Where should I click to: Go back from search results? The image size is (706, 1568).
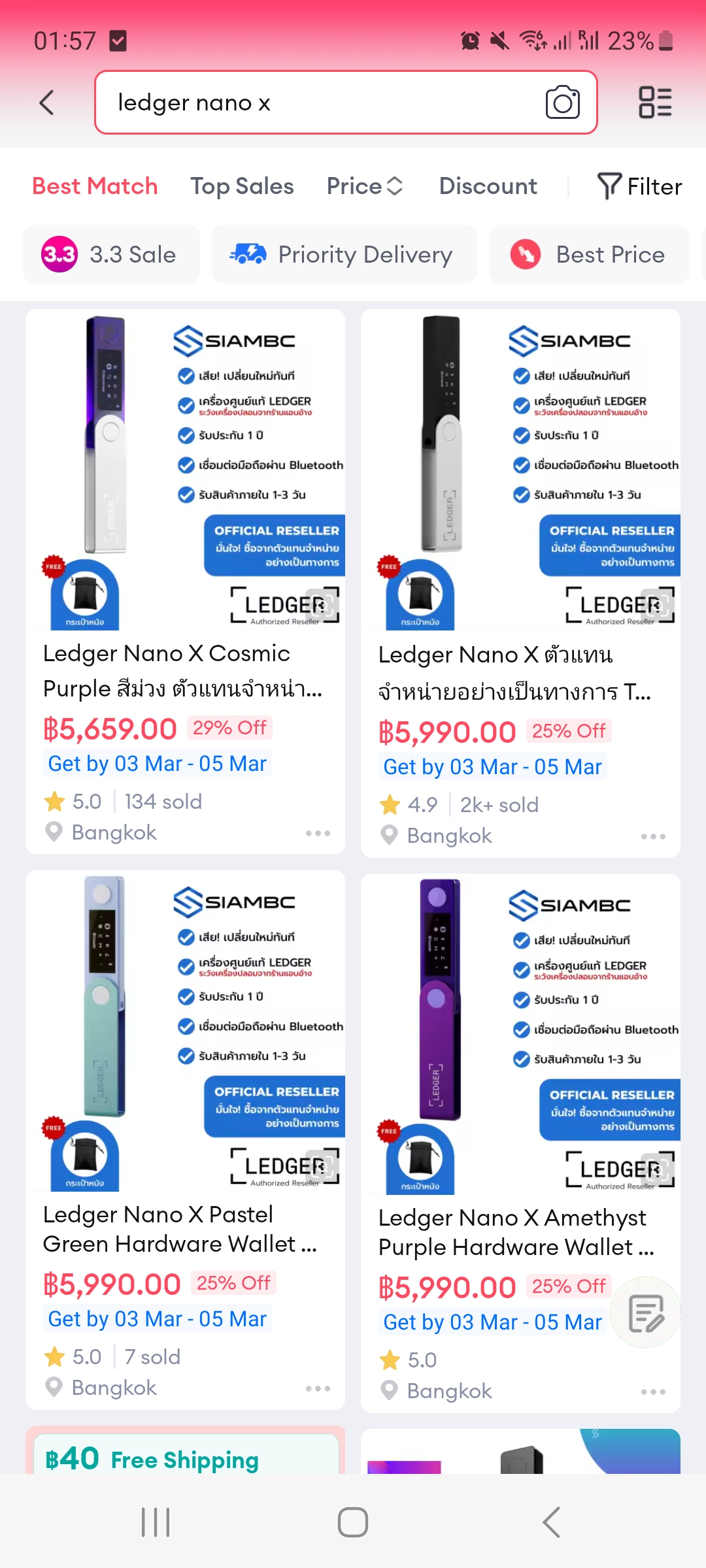[47, 103]
